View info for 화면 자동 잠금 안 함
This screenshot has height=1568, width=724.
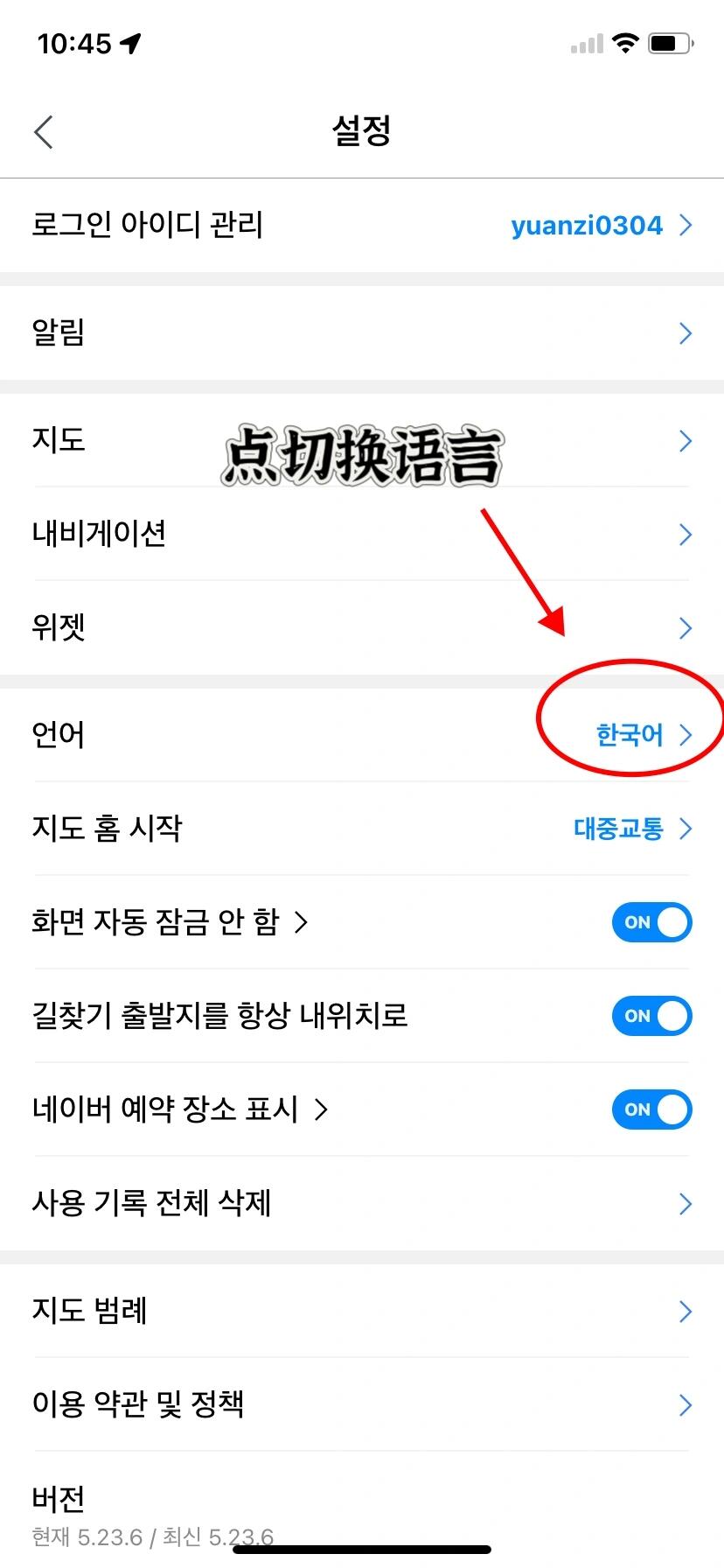(x=301, y=922)
